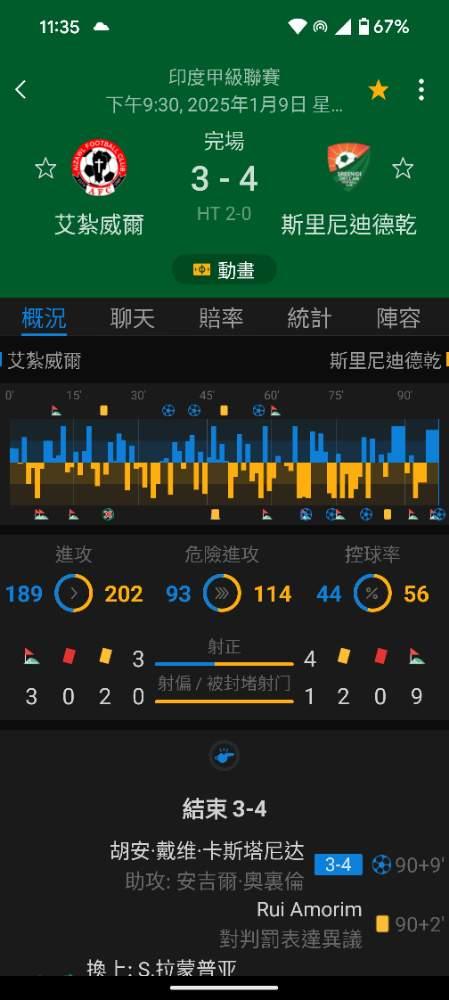
Task: Favorite the team 斯里尼迪德乾 with its star
Action: (x=402, y=168)
